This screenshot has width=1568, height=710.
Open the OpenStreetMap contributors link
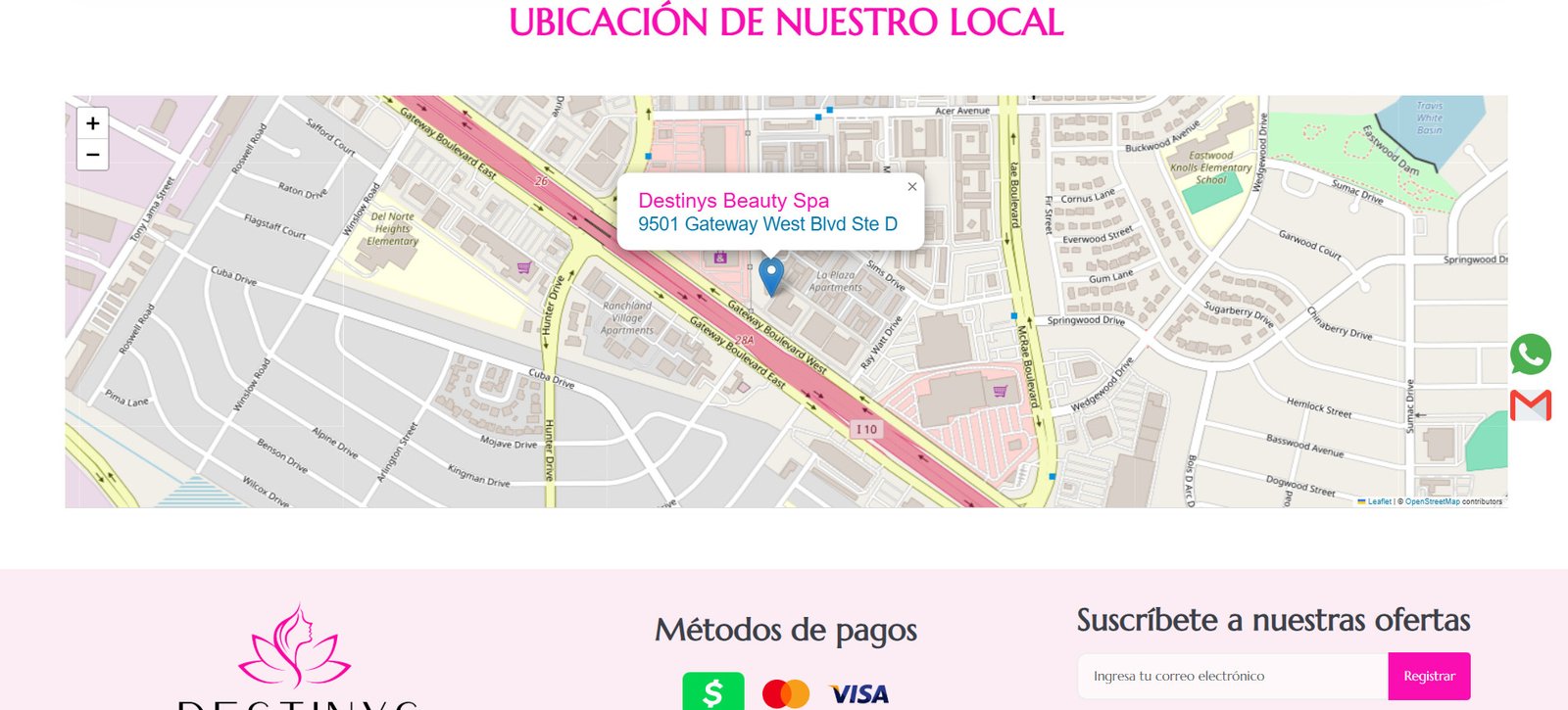1432,501
